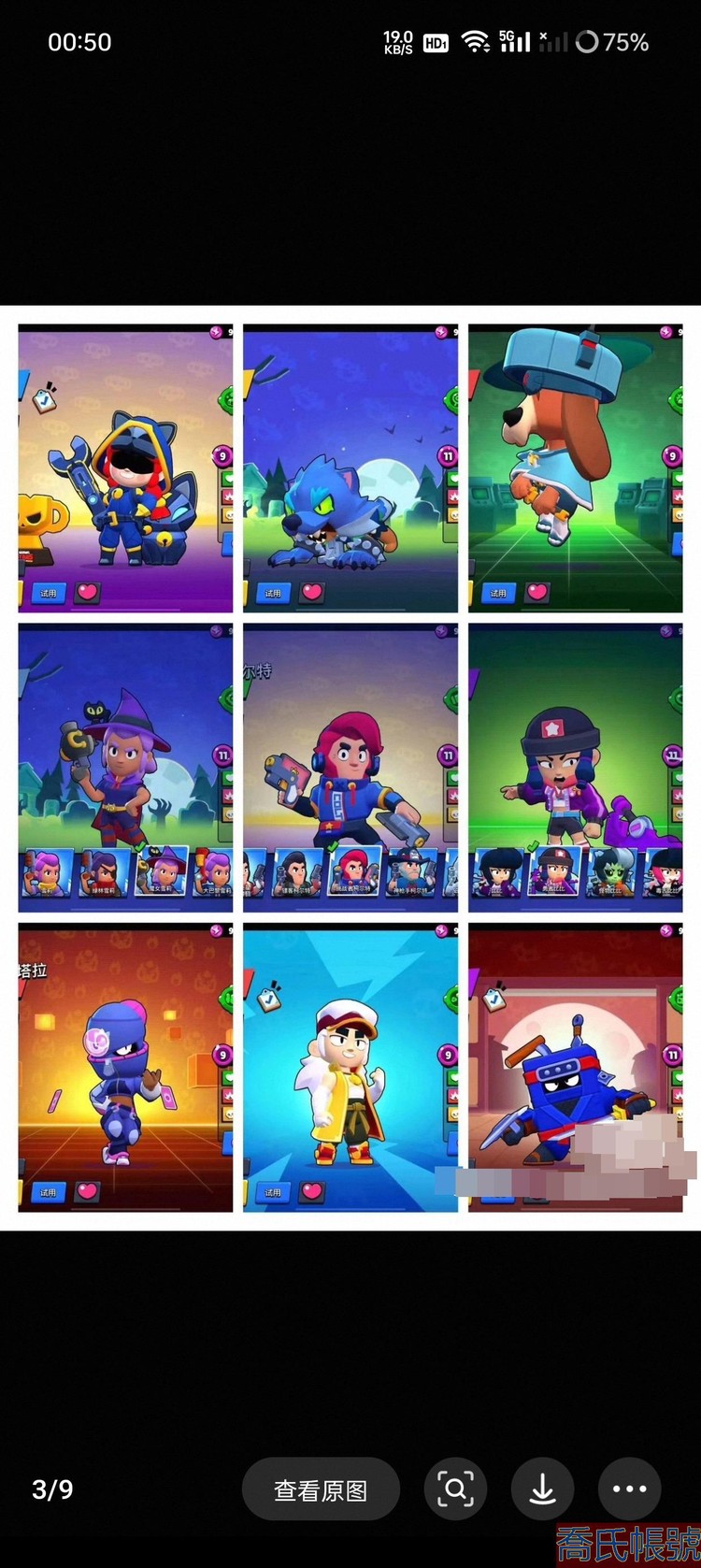Download this image
The width and height of the screenshot is (701, 1568).
(x=542, y=1489)
